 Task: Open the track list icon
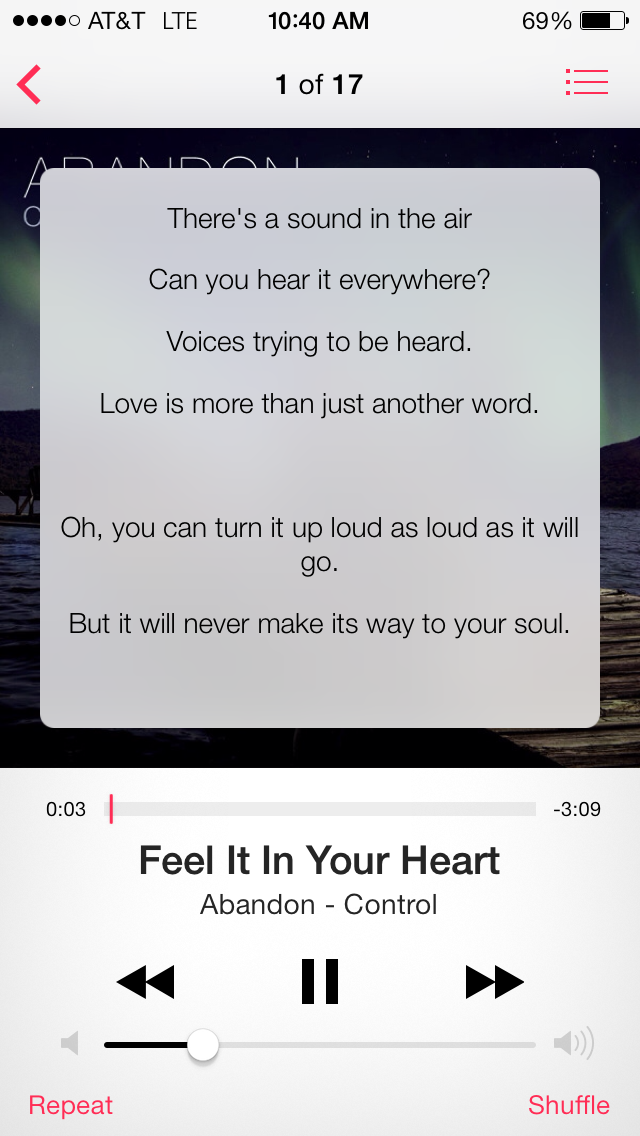pyautogui.click(x=587, y=82)
